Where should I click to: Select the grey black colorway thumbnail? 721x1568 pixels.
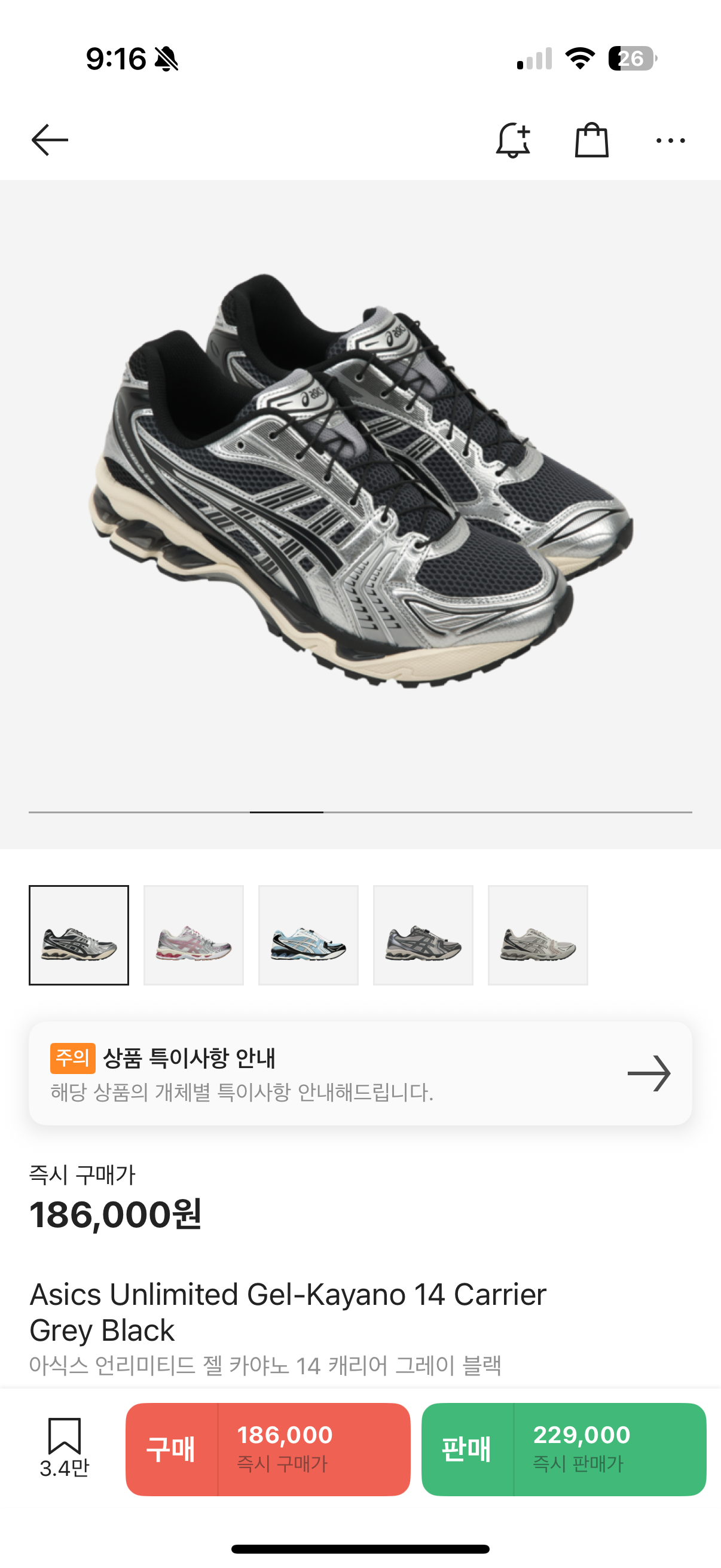[79, 935]
